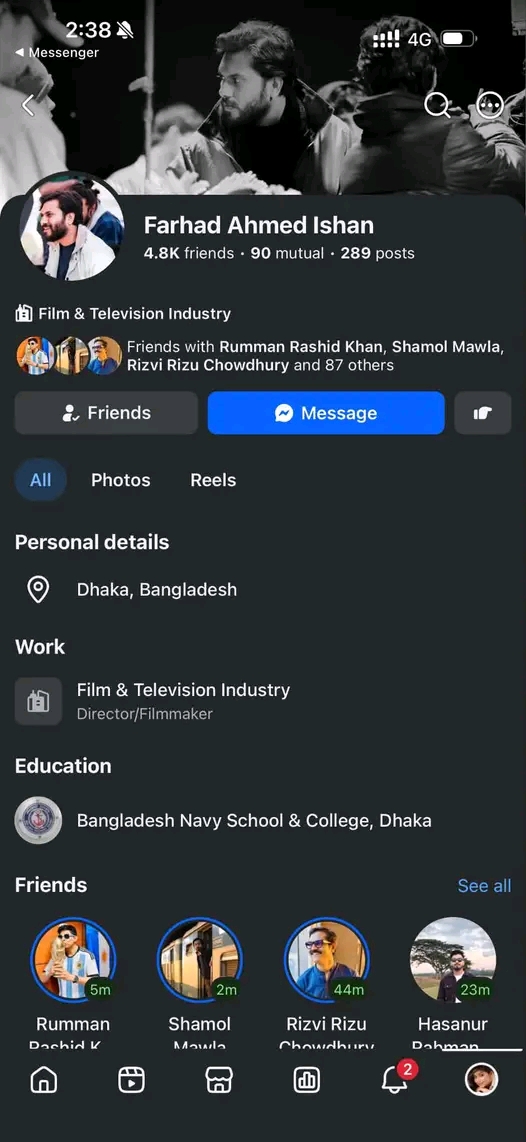The width and height of the screenshot is (526, 1142).
Task: View Shamol Mawla's profile bubble
Action: click(x=200, y=959)
